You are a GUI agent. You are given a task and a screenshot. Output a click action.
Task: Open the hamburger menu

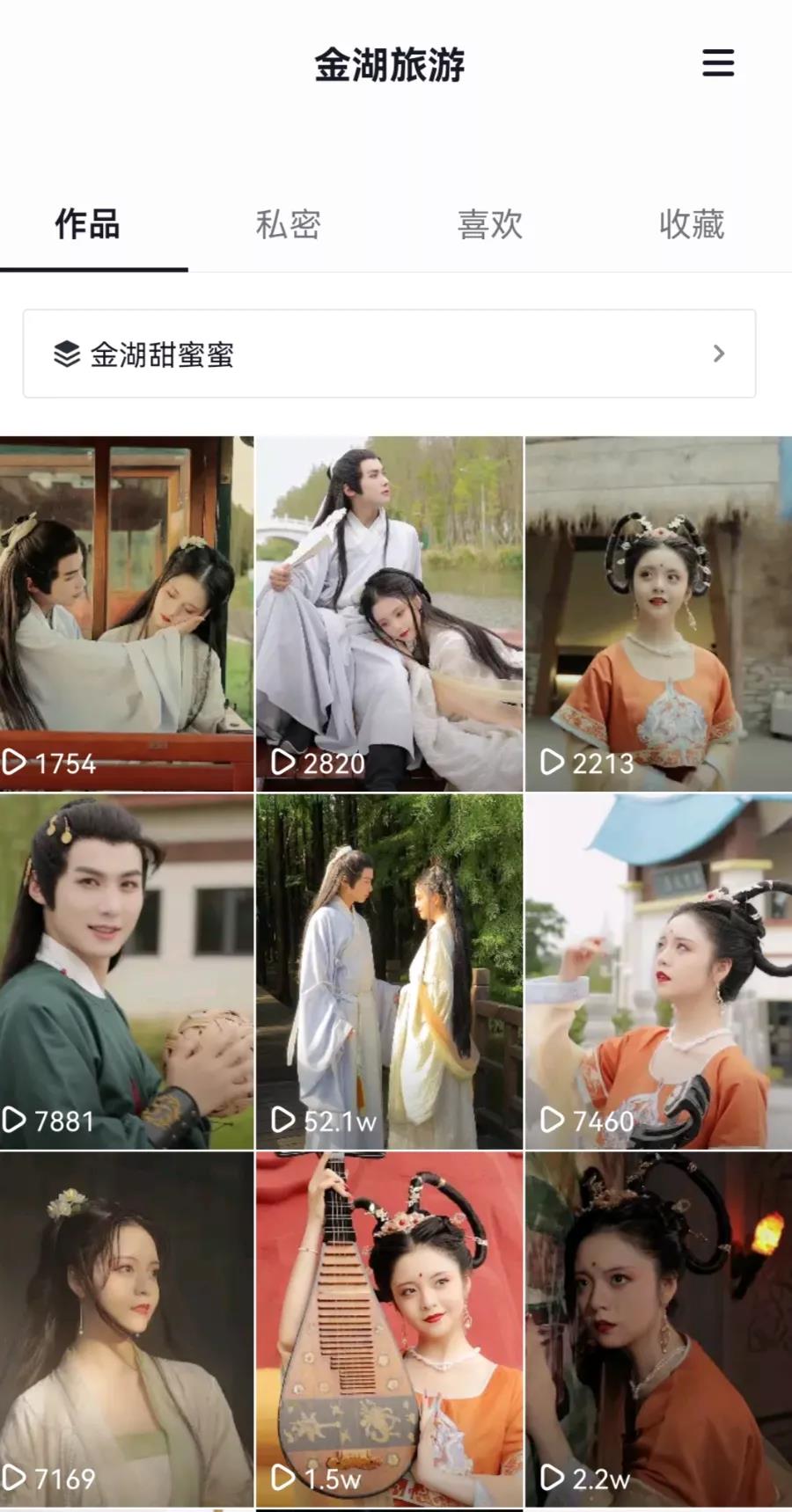[718, 63]
